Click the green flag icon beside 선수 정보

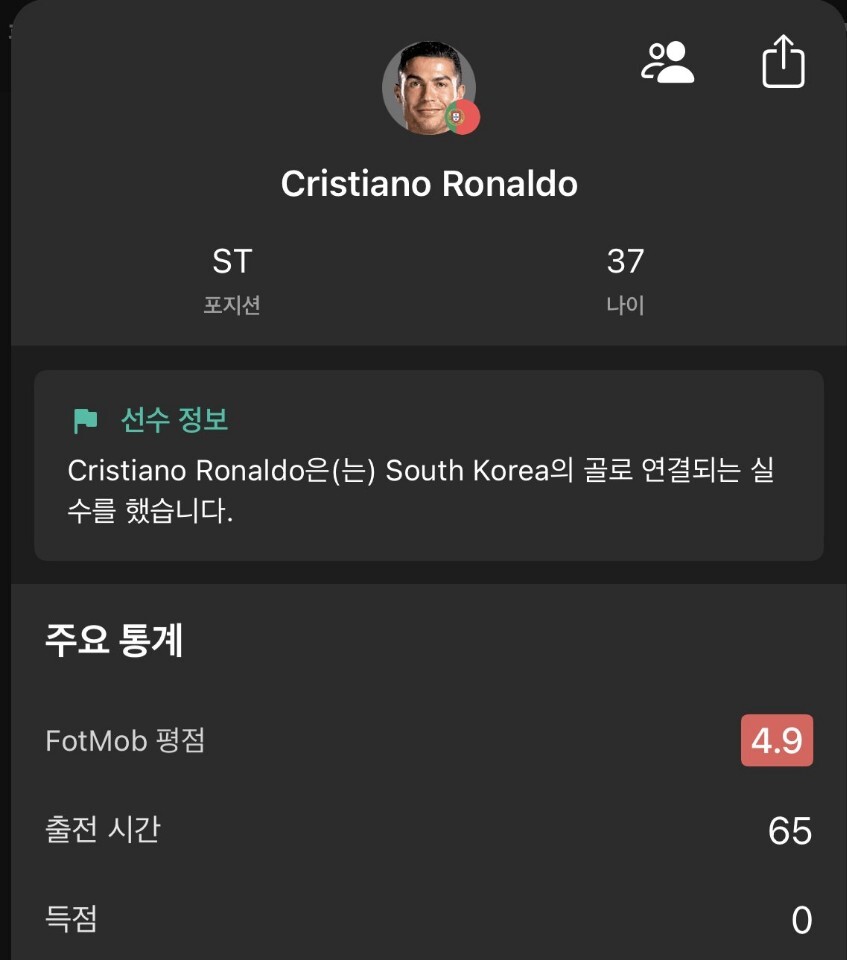(85, 420)
